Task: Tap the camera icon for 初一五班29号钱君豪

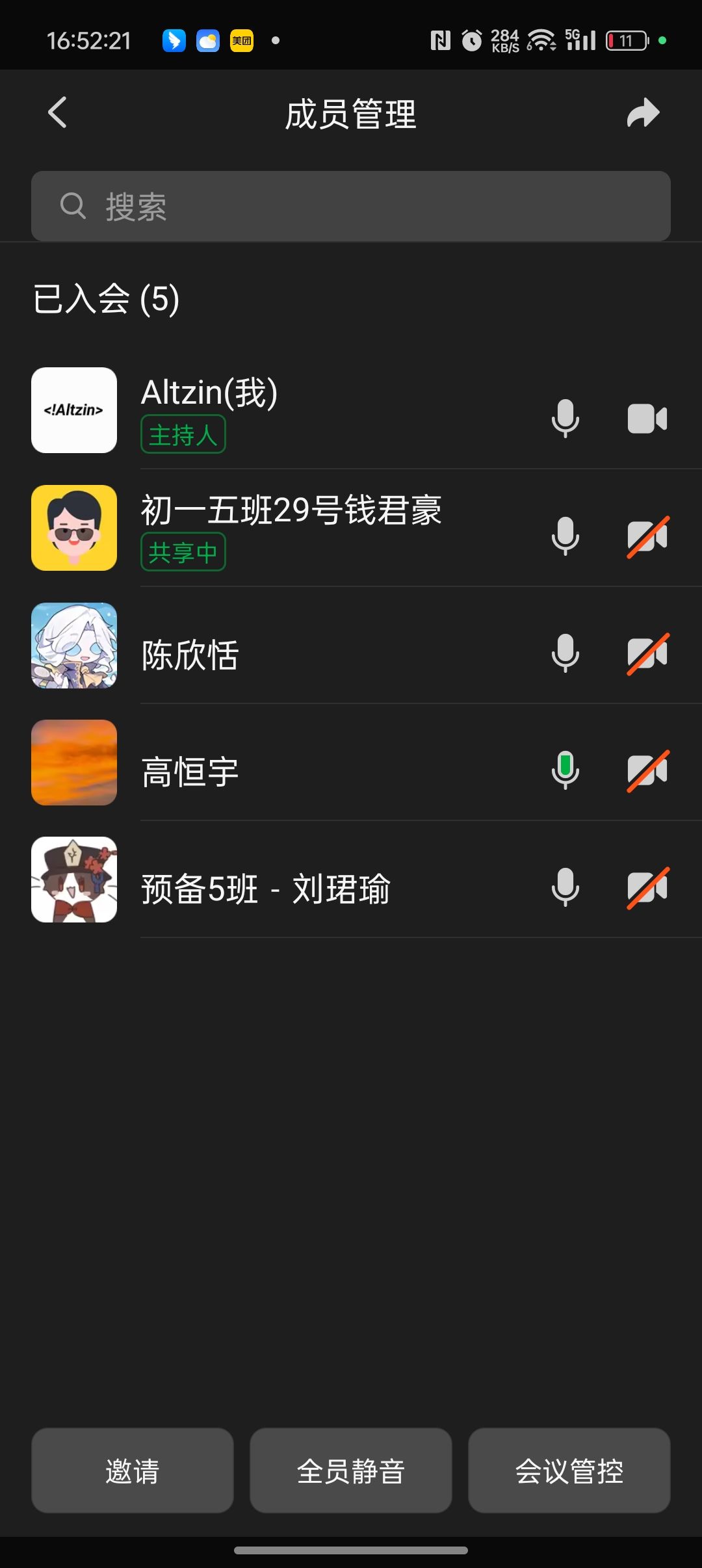Action: pos(647,536)
